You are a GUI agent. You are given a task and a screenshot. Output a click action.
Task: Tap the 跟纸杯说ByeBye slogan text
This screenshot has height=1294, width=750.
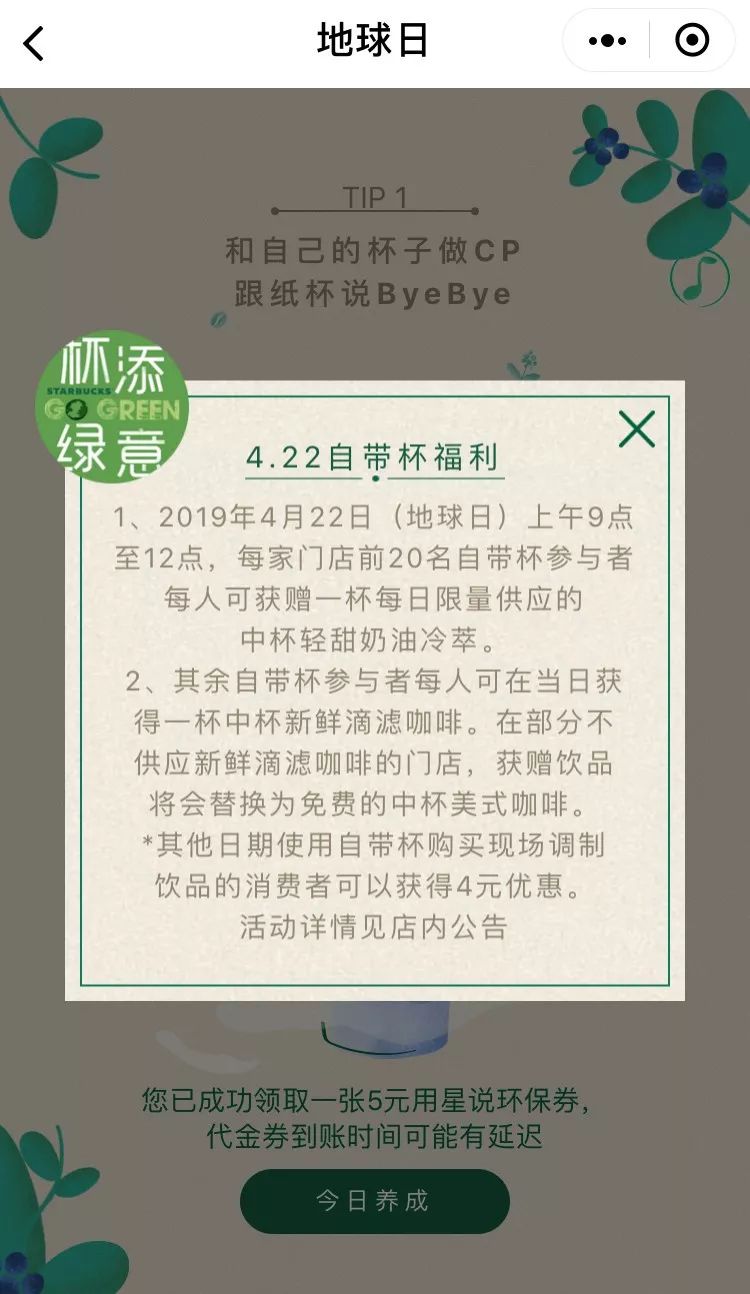tap(371, 294)
